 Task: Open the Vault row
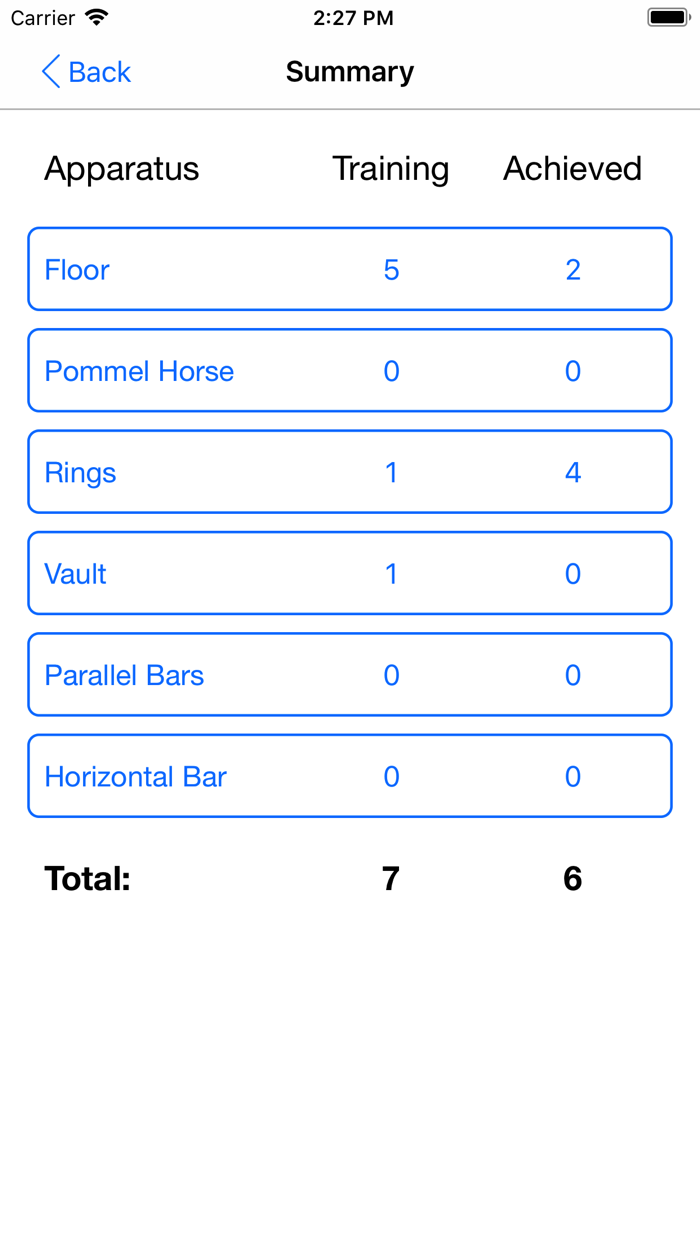coord(349,573)
